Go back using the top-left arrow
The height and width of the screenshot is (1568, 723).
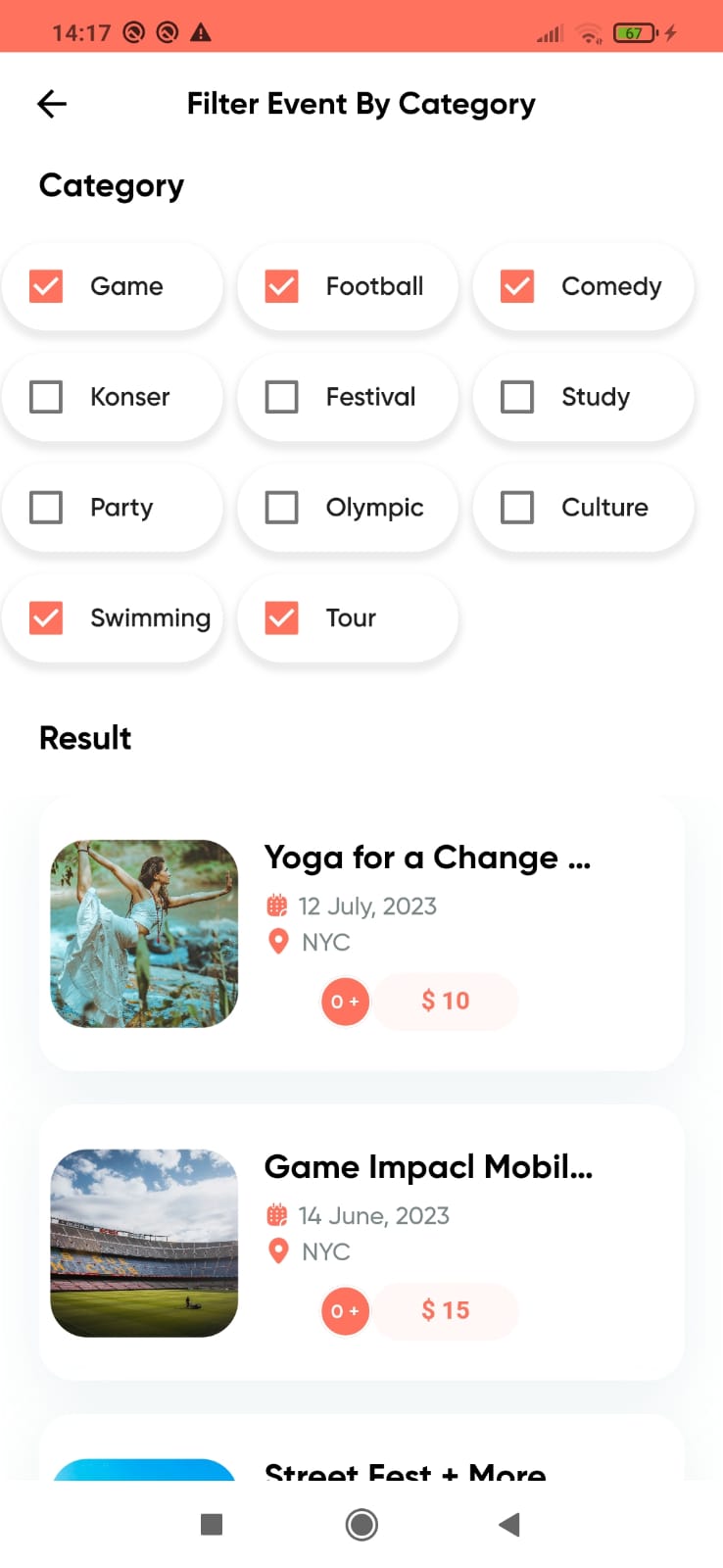point(52,104)
